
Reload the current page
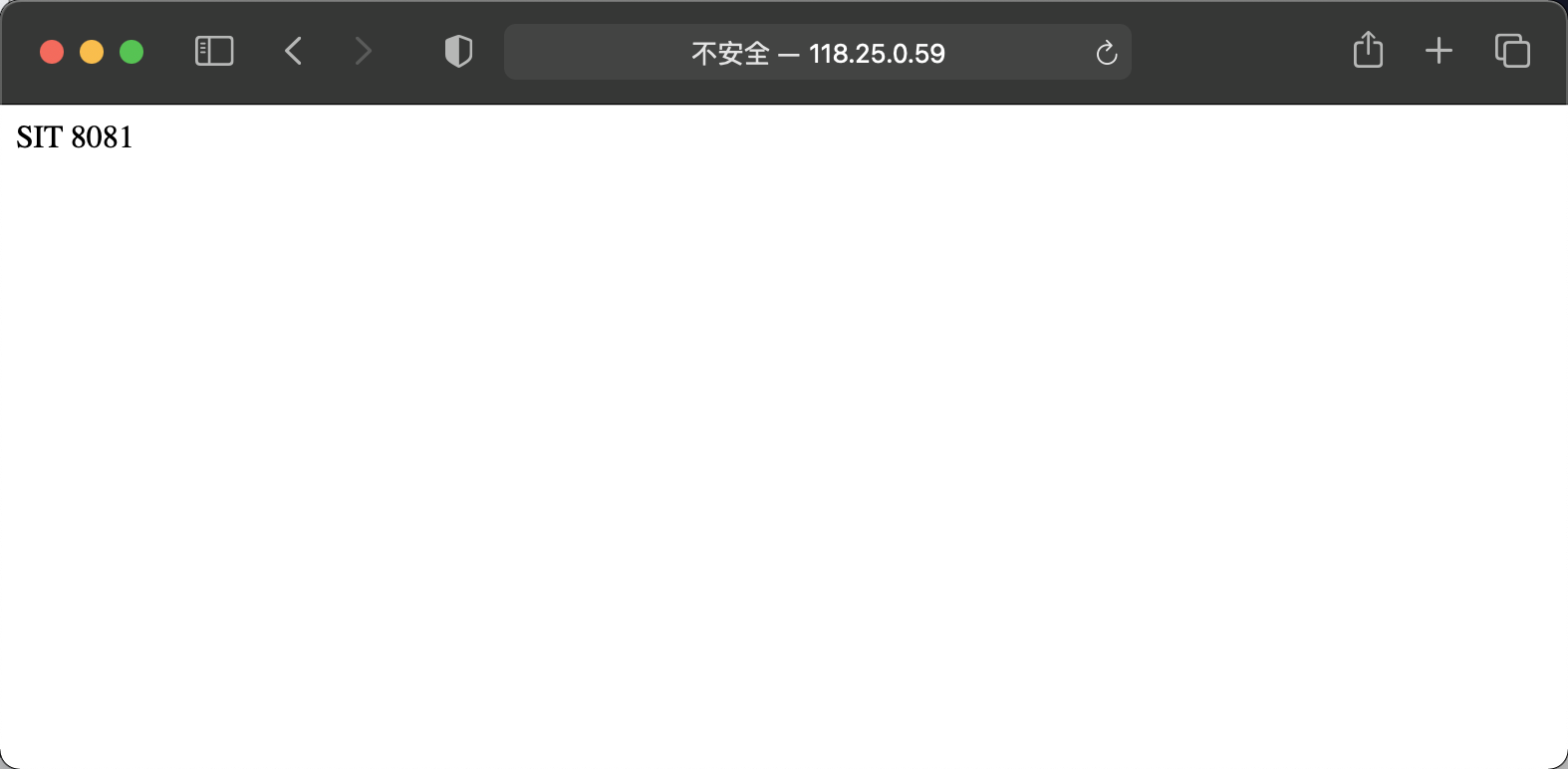click(x=1106, y=53)
